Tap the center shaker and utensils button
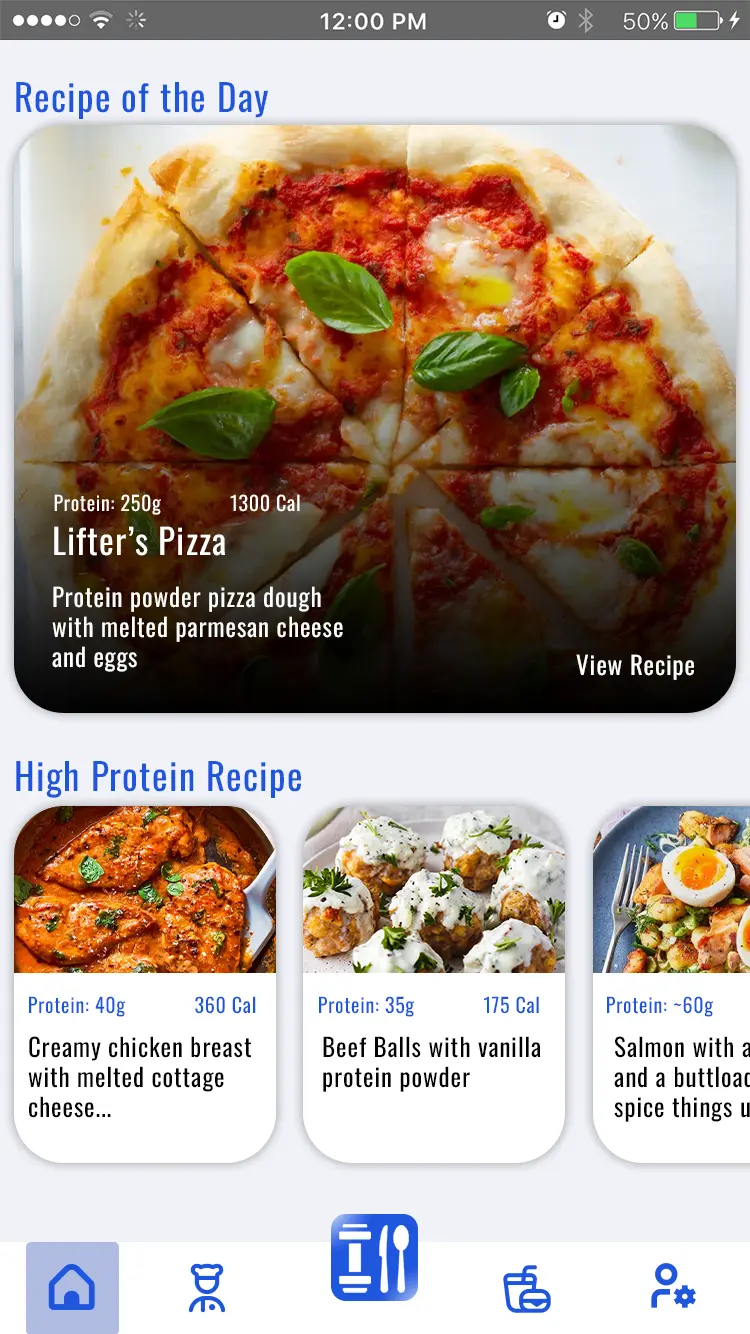750x1334 pixels. pyautogui.click(x=374, y=1258)
